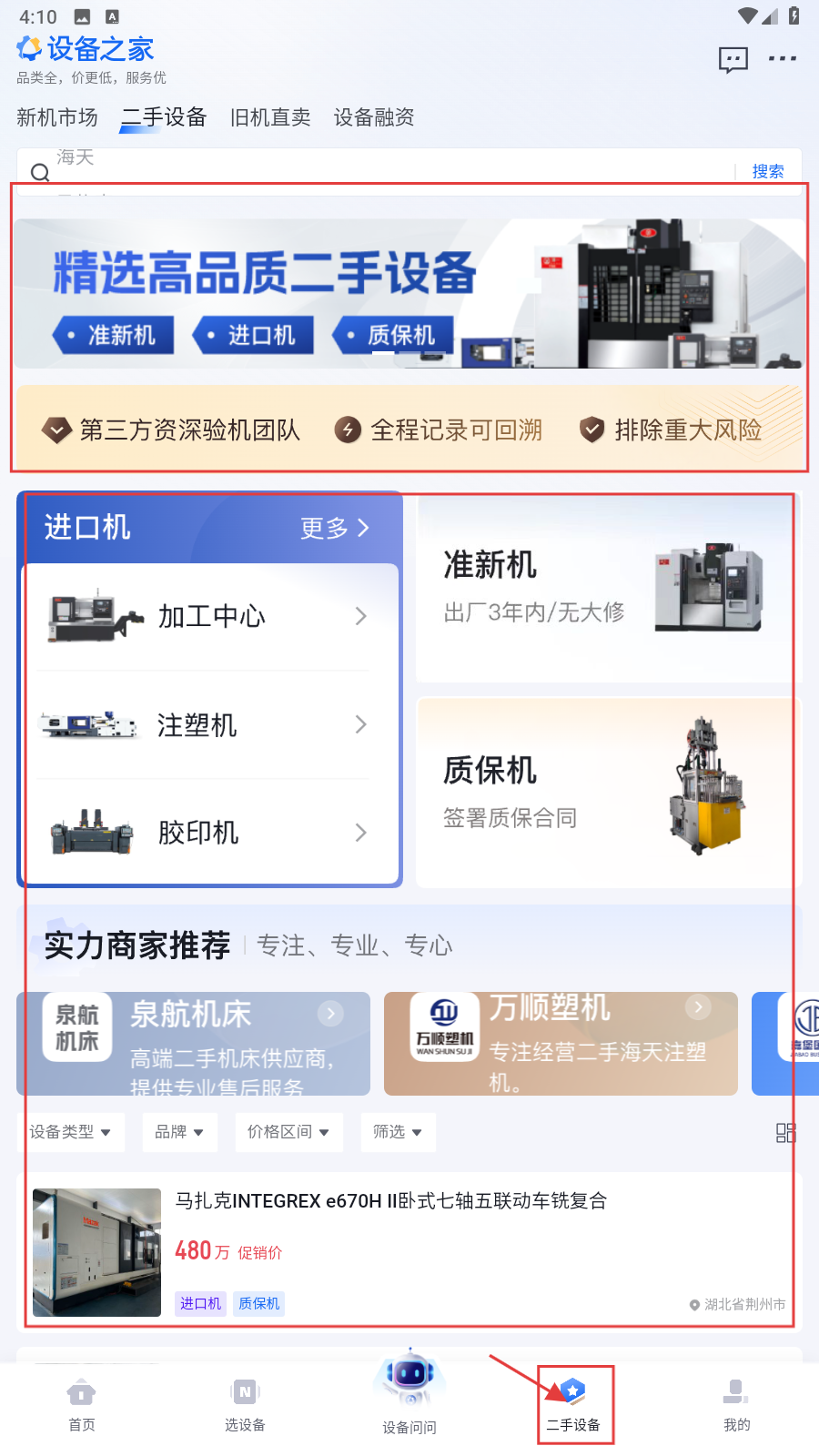Image resolution: width=819 pixels, height=1456 pixels.
Task: Expand the 设备类型 dropdown
Action: coord(70,1132)
